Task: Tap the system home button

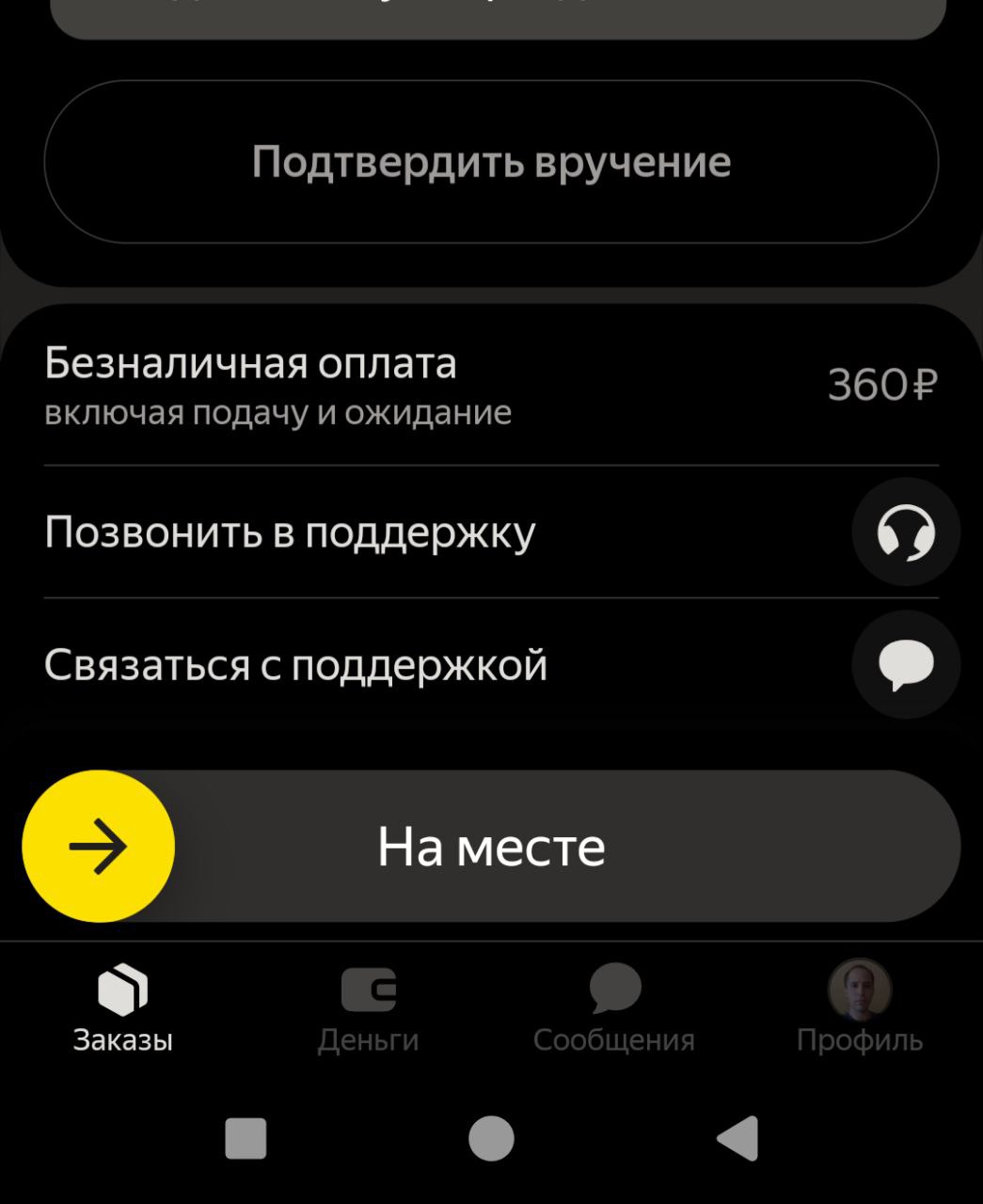Action: (491, 1139)
